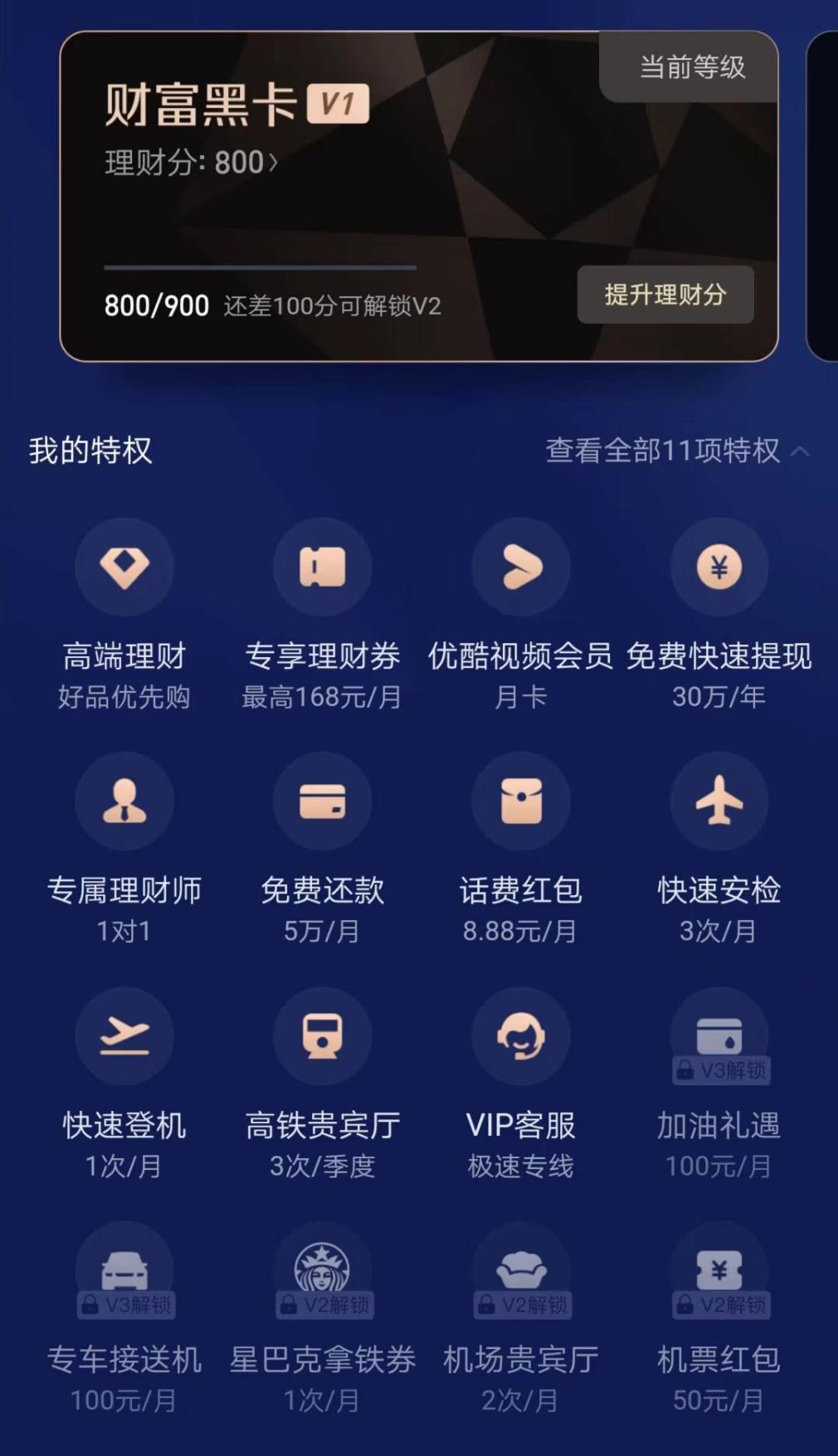Open the locked 专车接送机 privilege
The image size is (838, 1456).
click(124, 1319)
